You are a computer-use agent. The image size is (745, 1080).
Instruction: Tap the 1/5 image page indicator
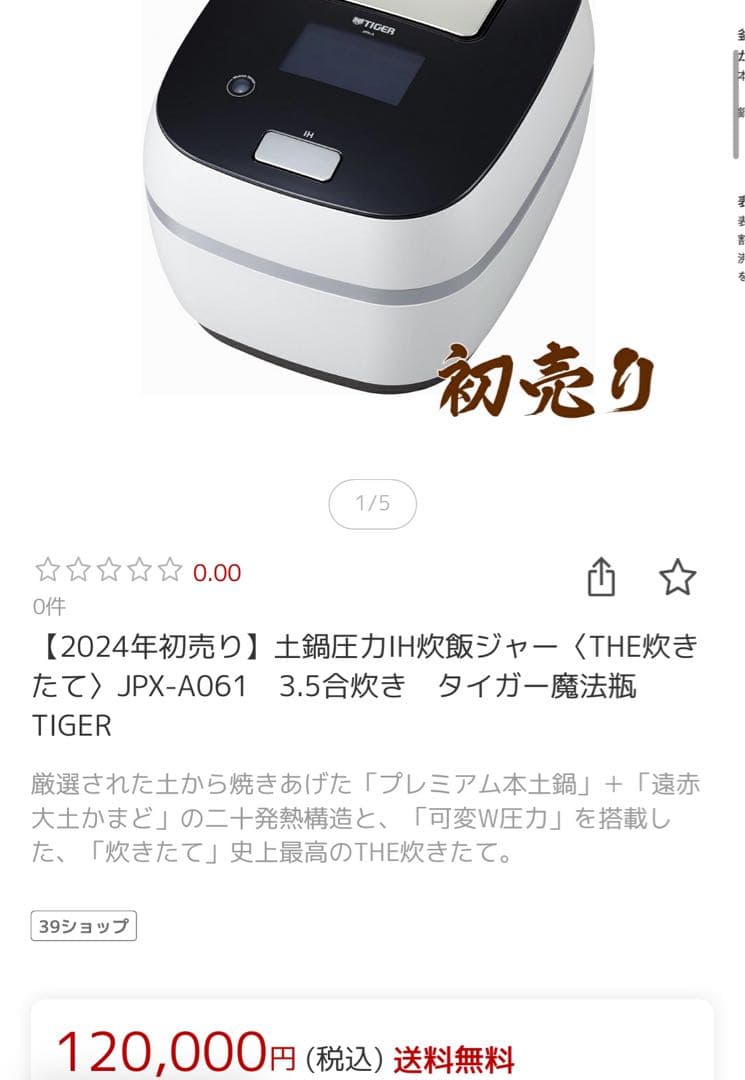(x=372, y=504)
